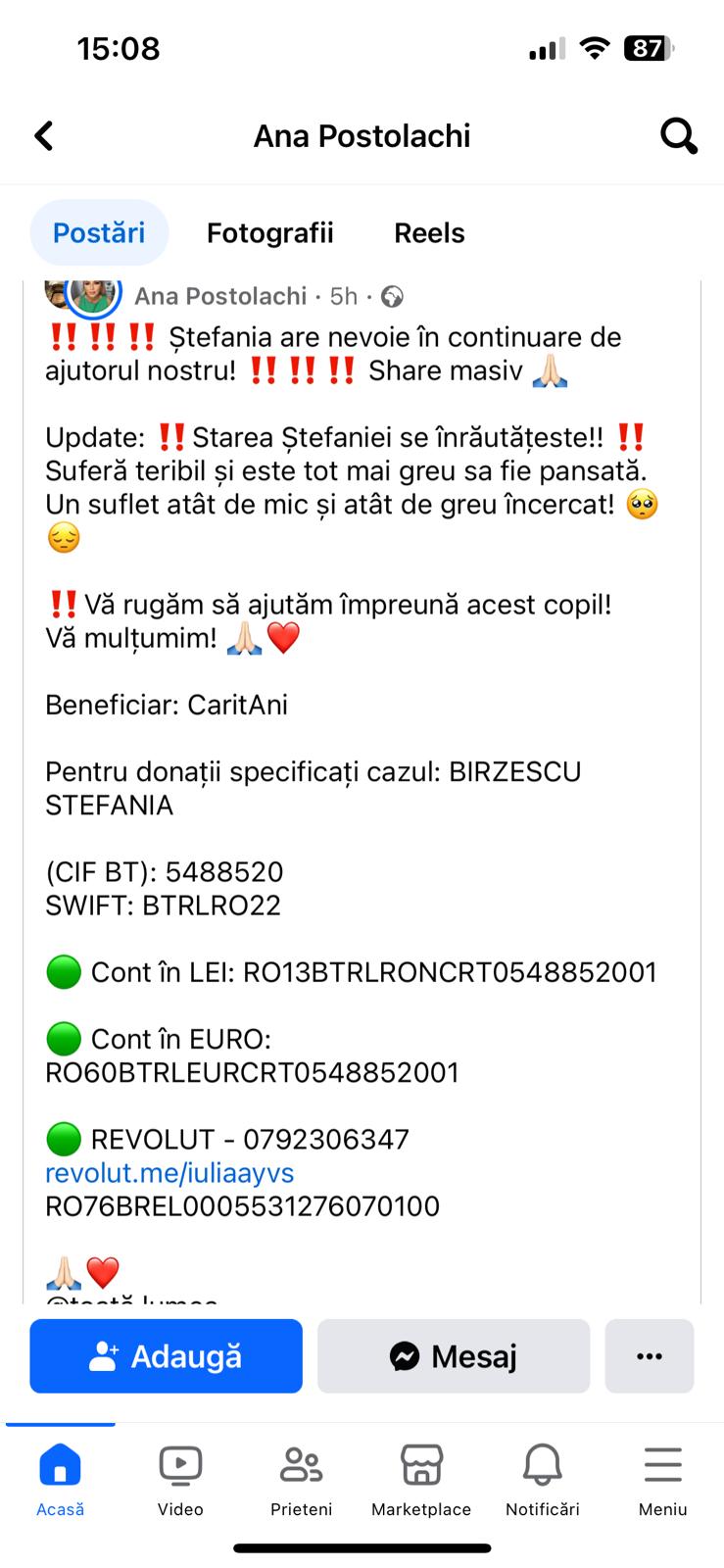Open the Prieteni tab
This screenshot has width=724, height=1568.
[x=301, y=1480]
